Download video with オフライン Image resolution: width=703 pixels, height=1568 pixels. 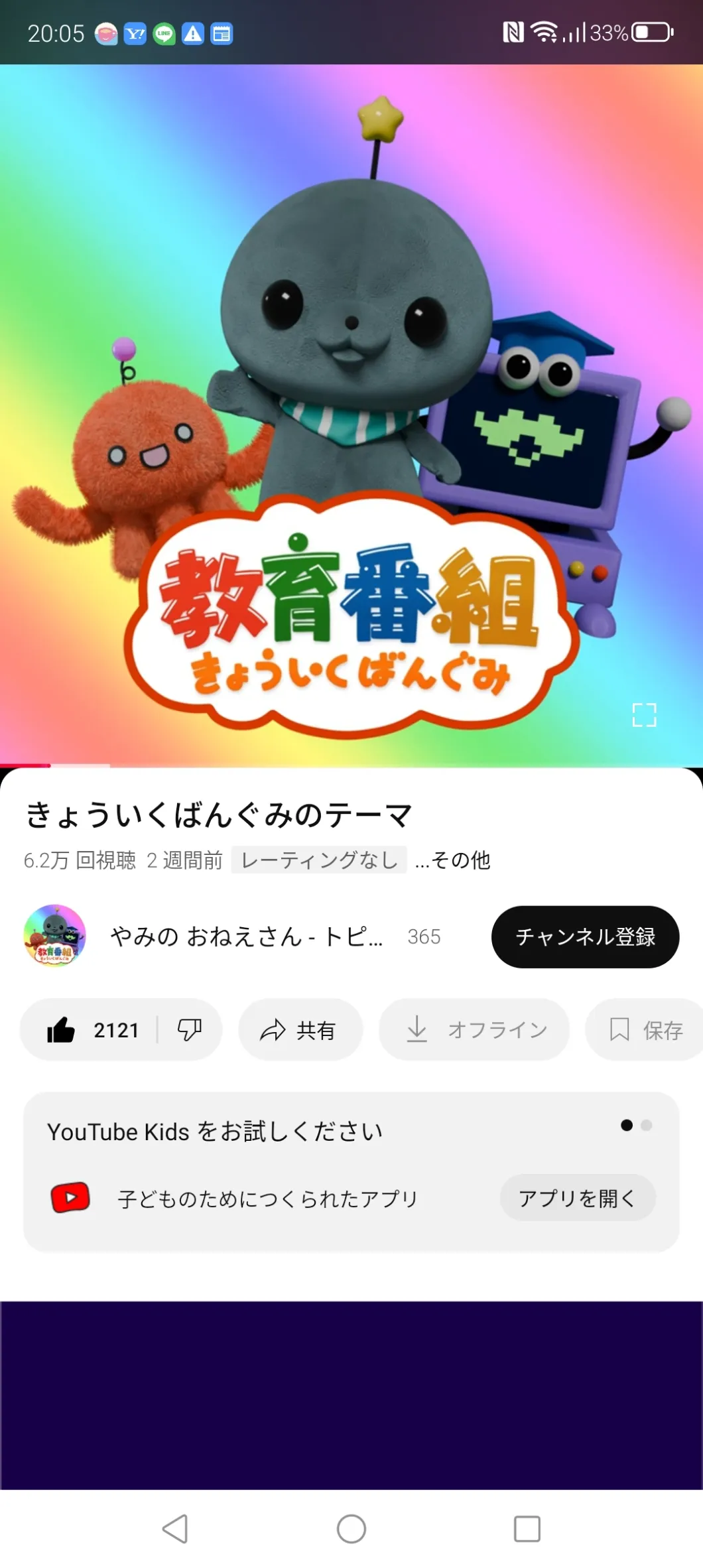click(x=474, y=1030)
